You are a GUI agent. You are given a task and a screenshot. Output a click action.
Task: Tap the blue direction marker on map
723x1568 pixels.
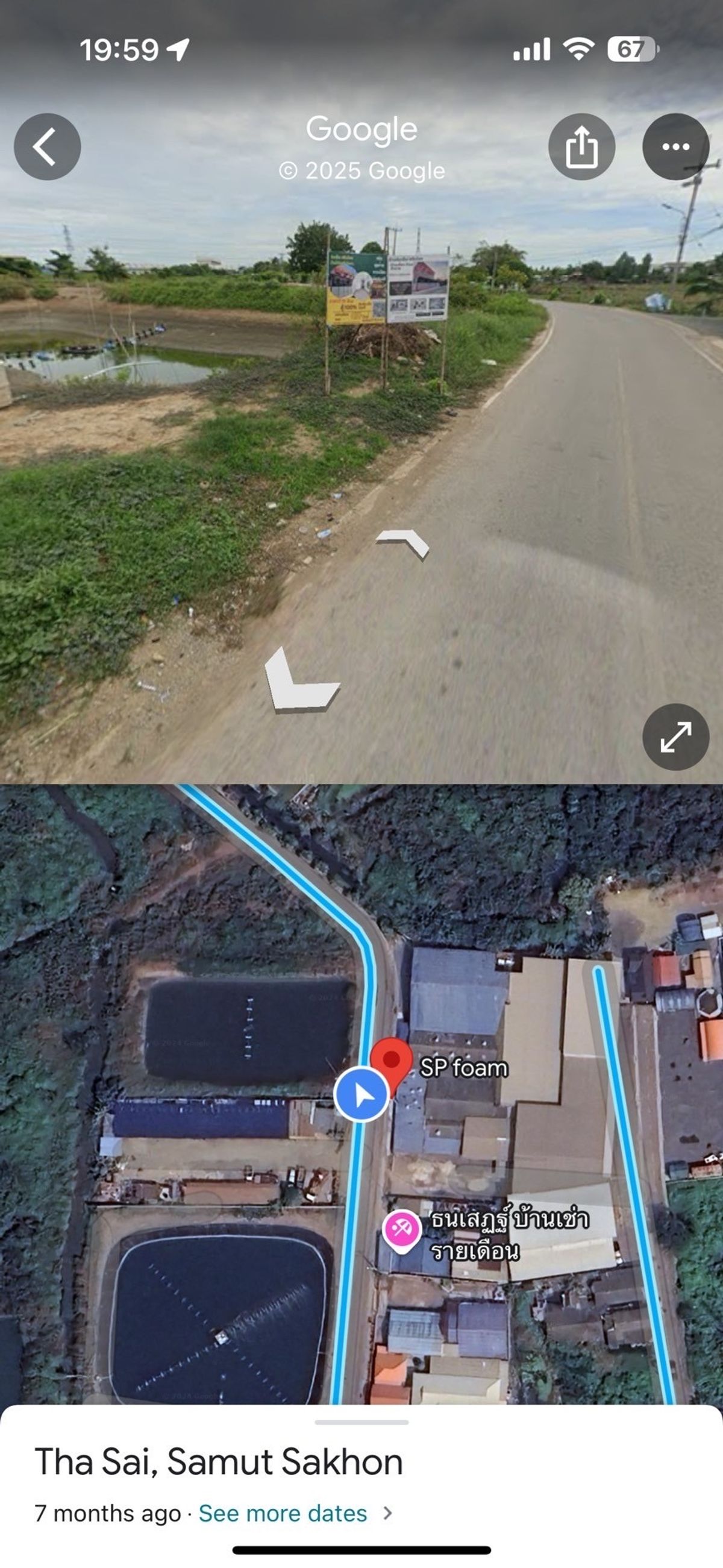(361, 1094)
